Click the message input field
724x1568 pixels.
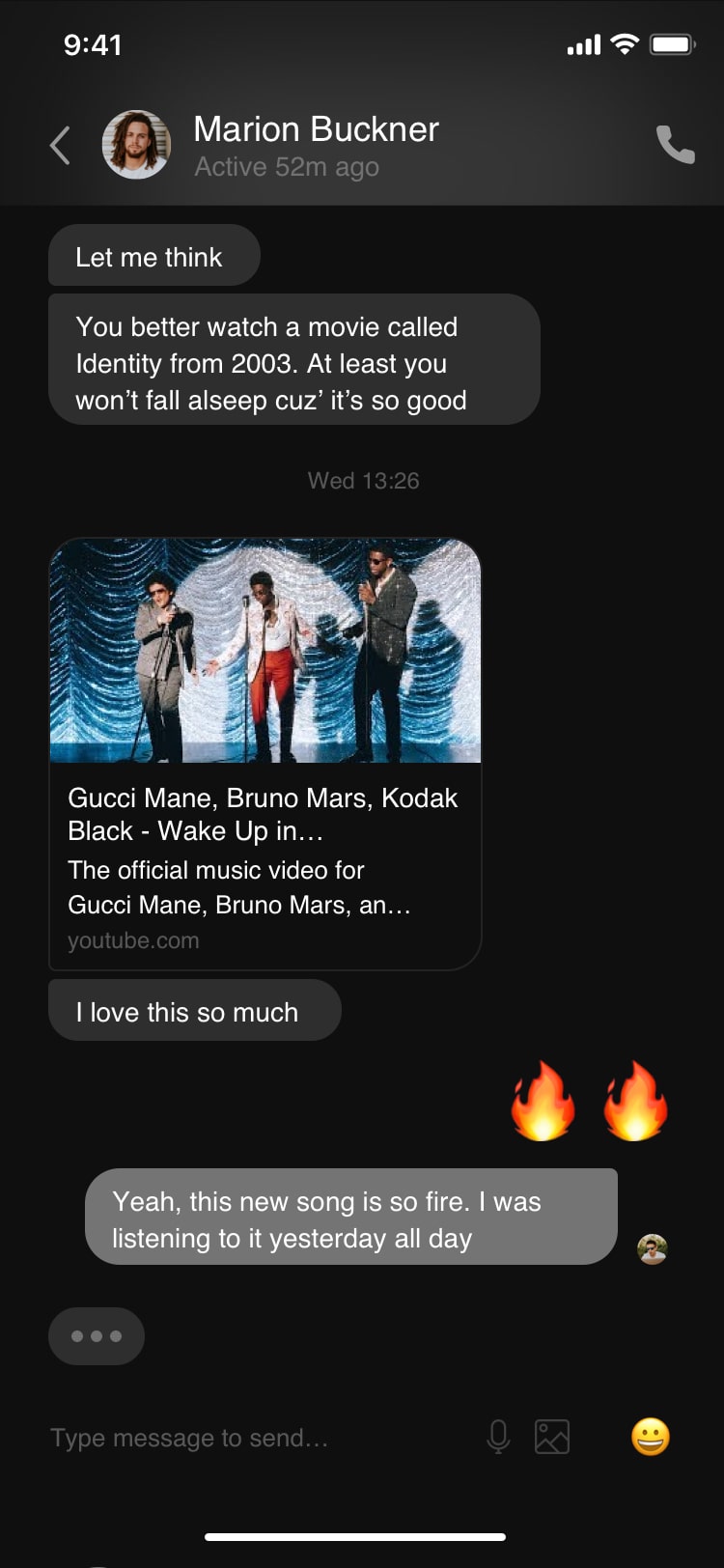point(189,1437)
